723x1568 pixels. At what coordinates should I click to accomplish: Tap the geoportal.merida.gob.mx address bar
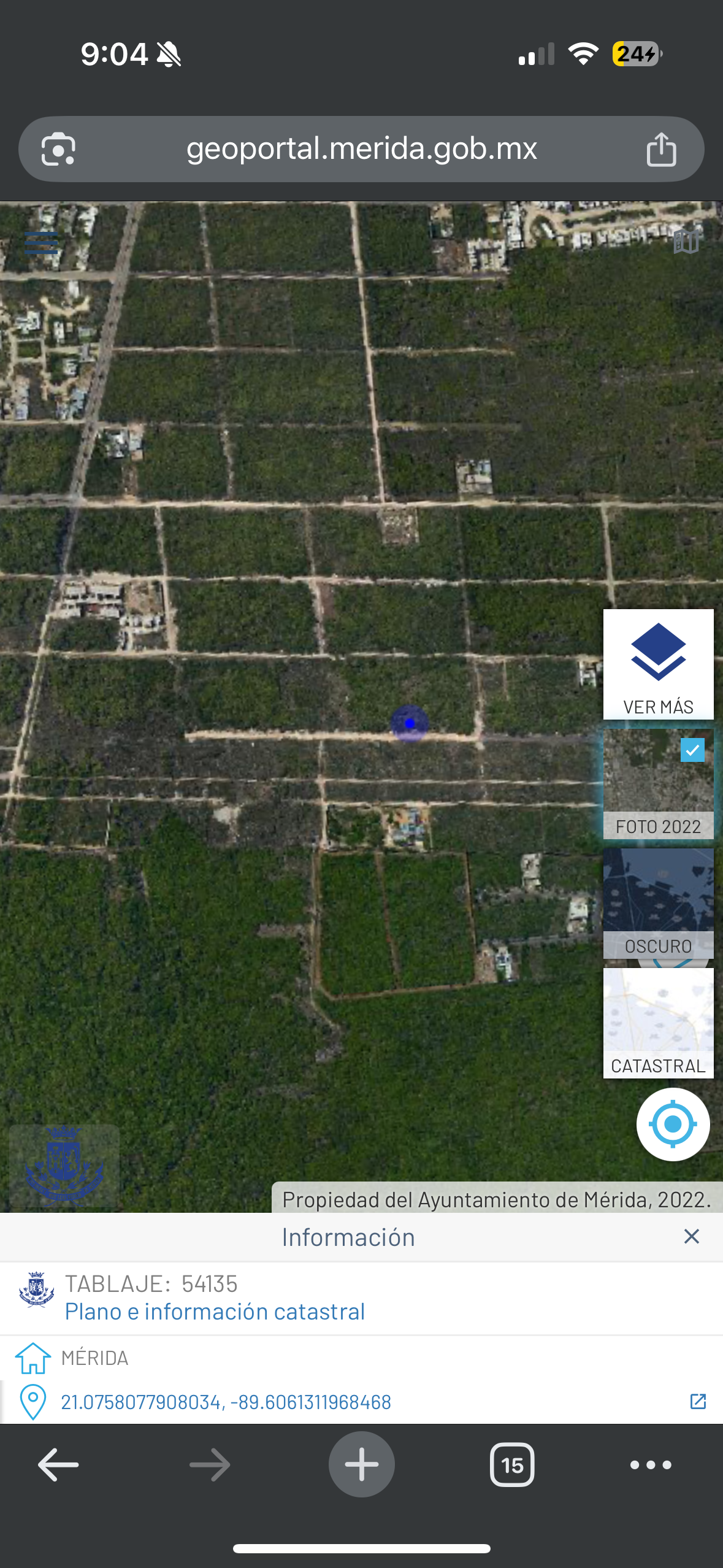pyautogui.click(x=361, y=149)
